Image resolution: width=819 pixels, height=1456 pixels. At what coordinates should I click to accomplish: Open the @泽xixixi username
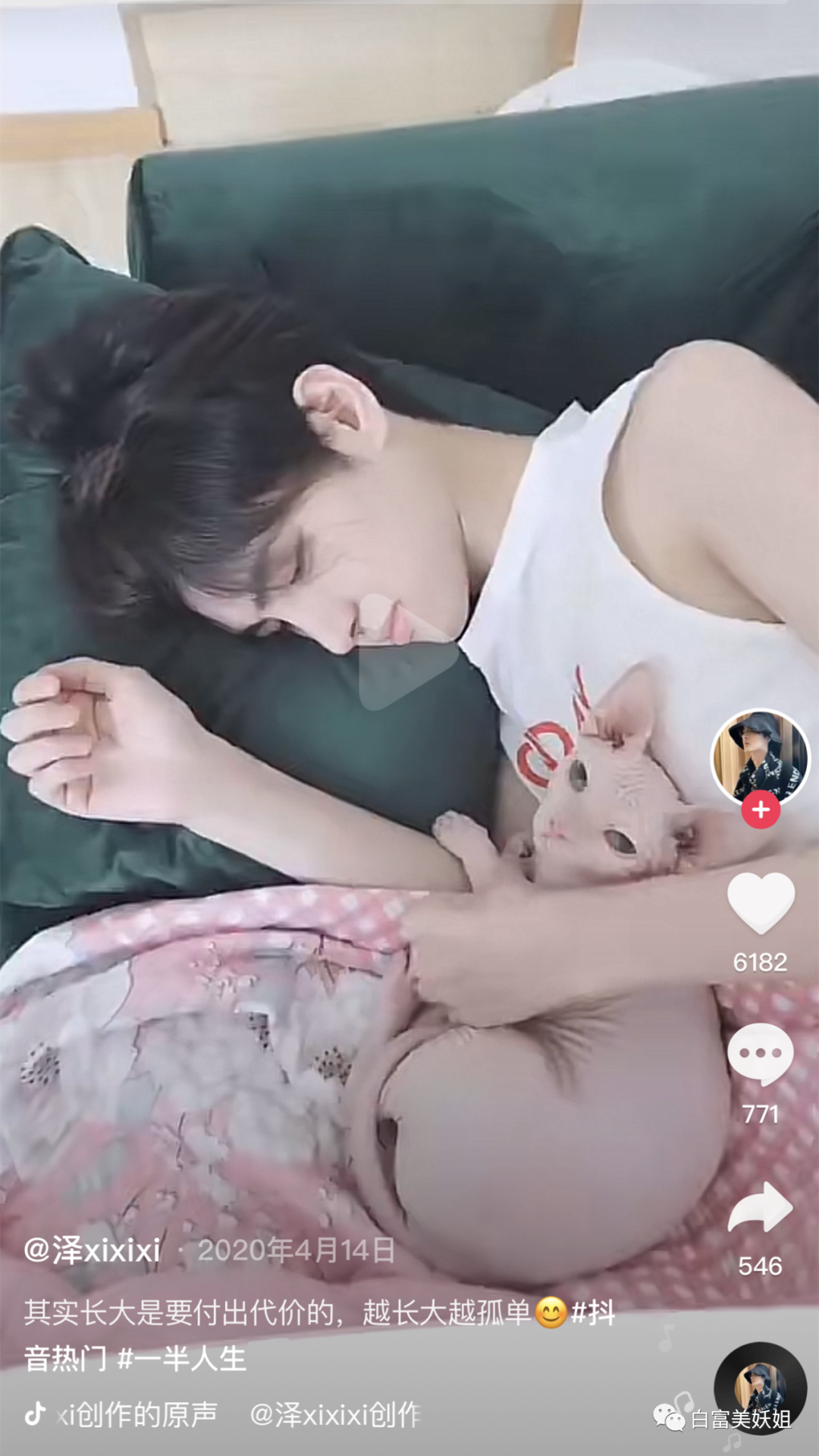[93, 1250]
